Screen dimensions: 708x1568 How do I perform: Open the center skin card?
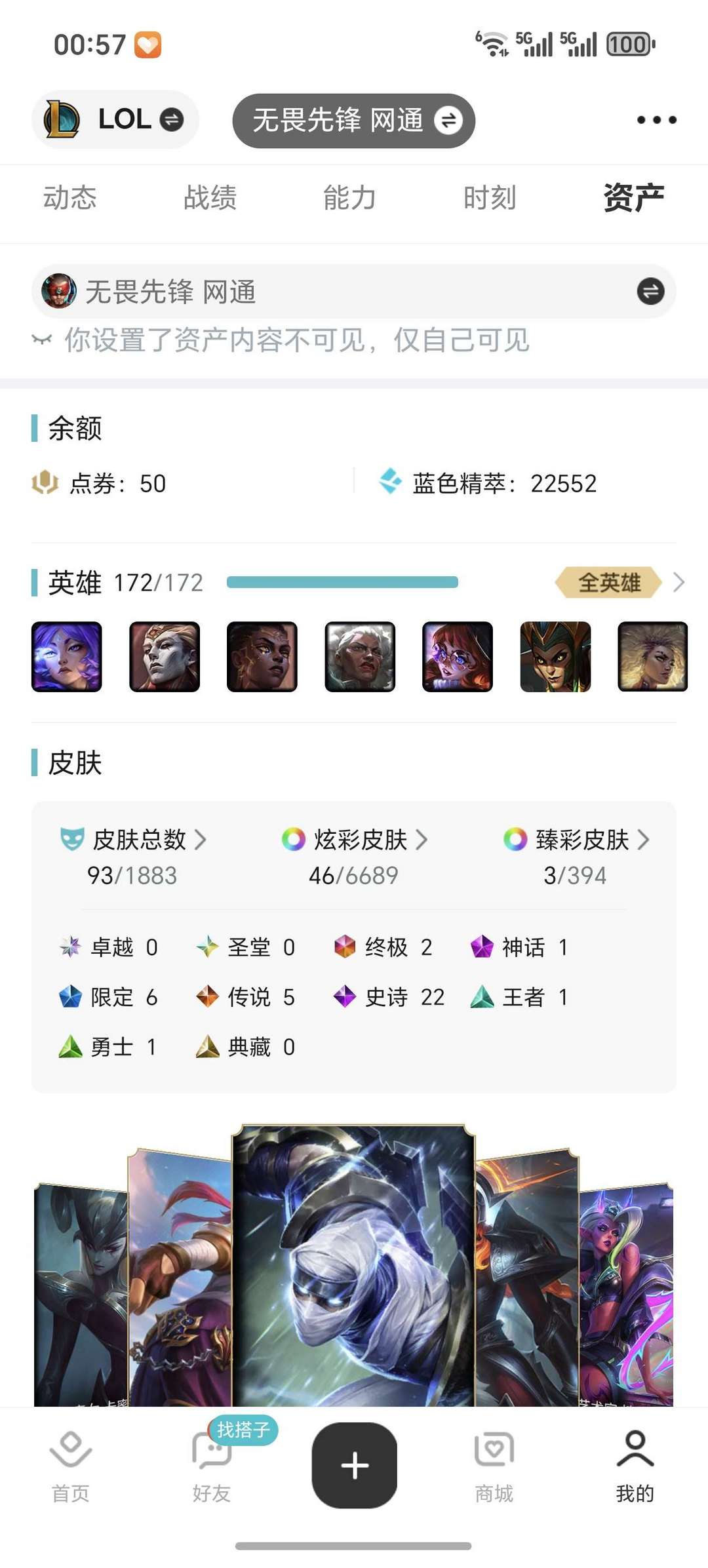(x=354, y=1265)
